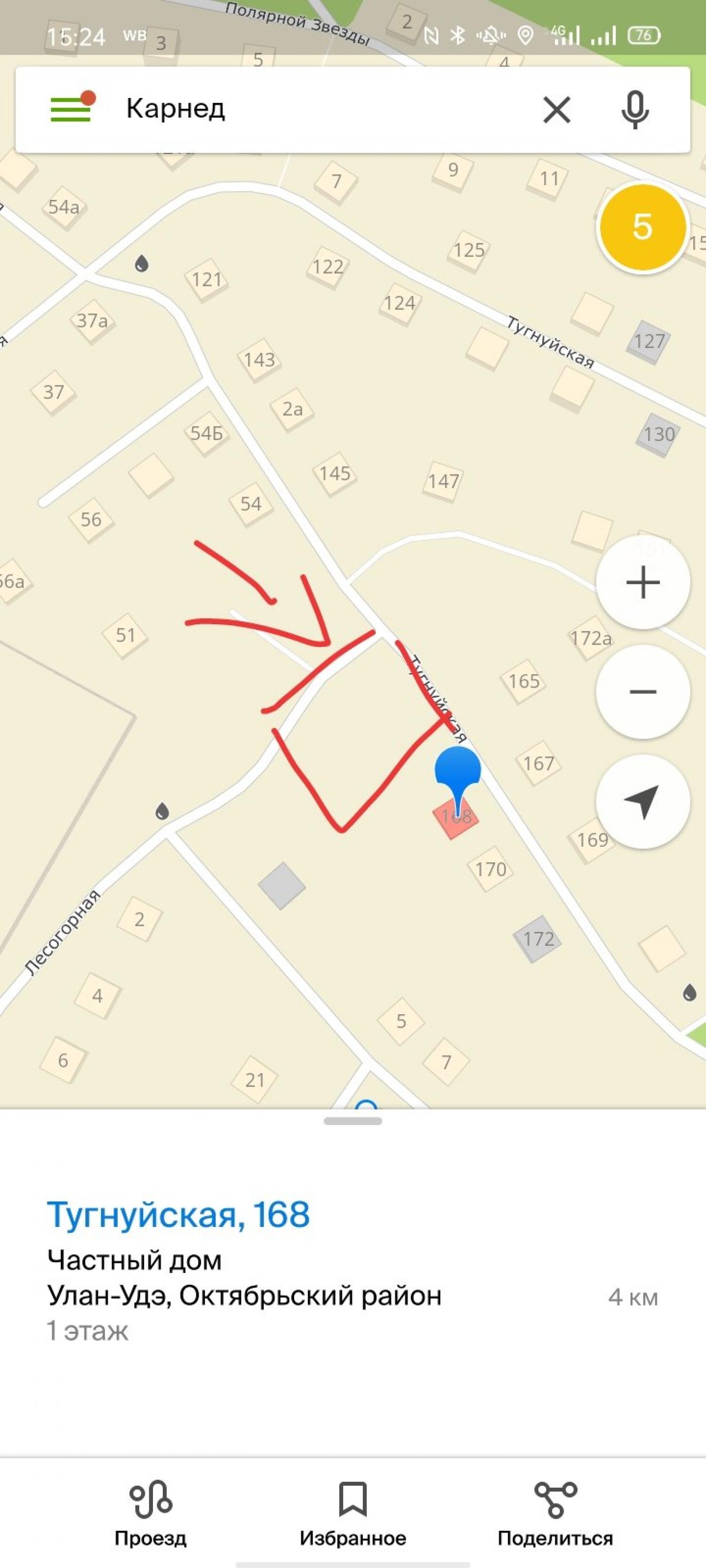Viewport: 706px width, 1568px height.
Task: Select building 170 on the map
Action: pyautogui.click(x=491, y=868)
